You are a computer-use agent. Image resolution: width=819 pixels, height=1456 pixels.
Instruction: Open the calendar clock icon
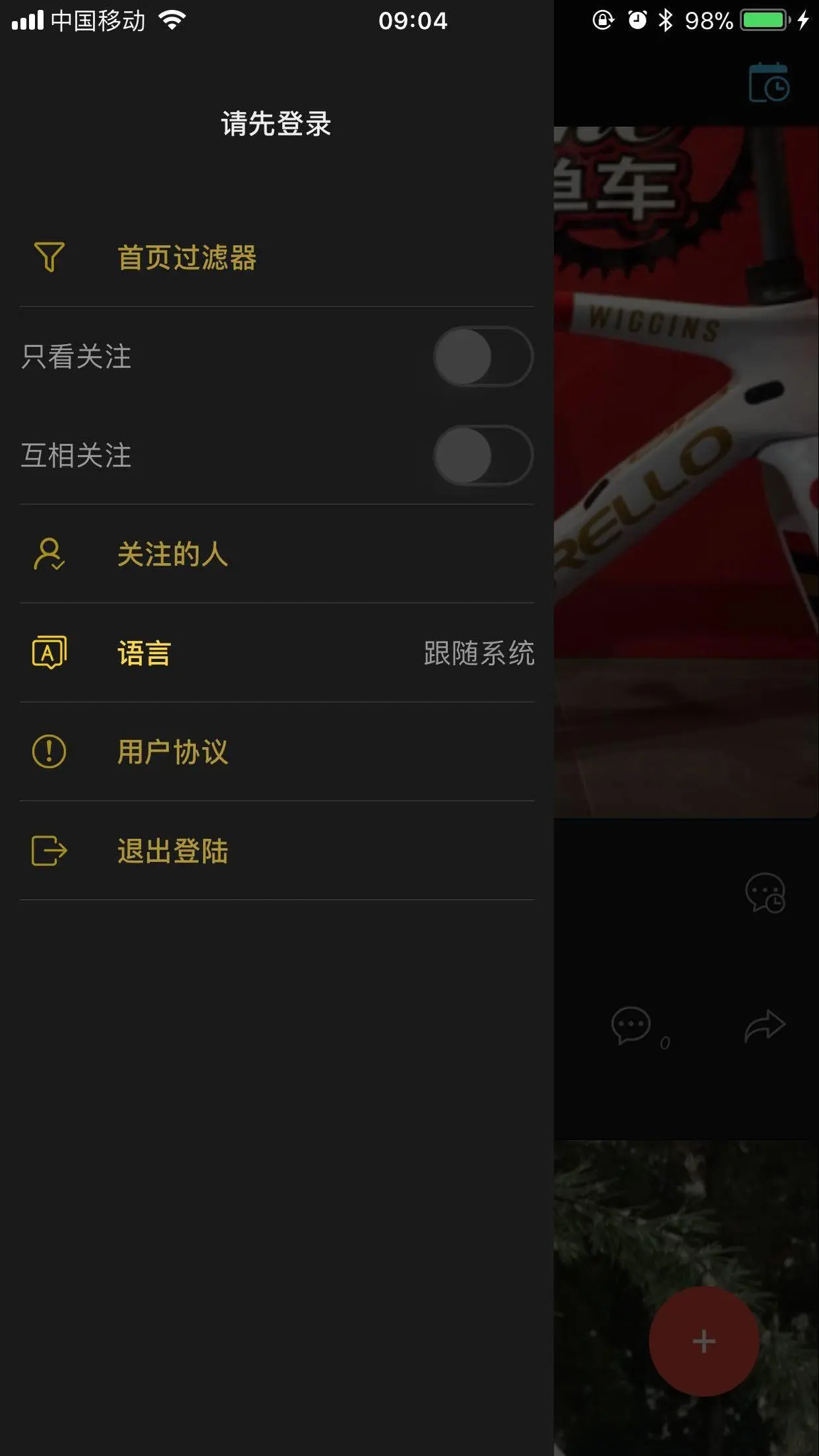pyautogui.click(x=768, y=83)
